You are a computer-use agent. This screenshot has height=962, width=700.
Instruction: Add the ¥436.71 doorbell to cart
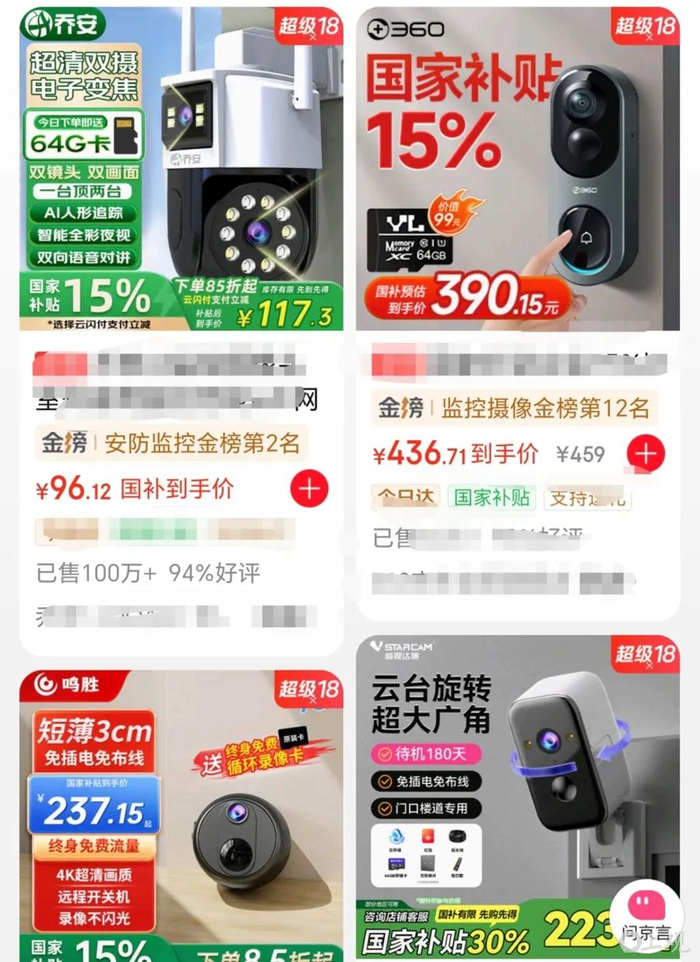point(645,453)
